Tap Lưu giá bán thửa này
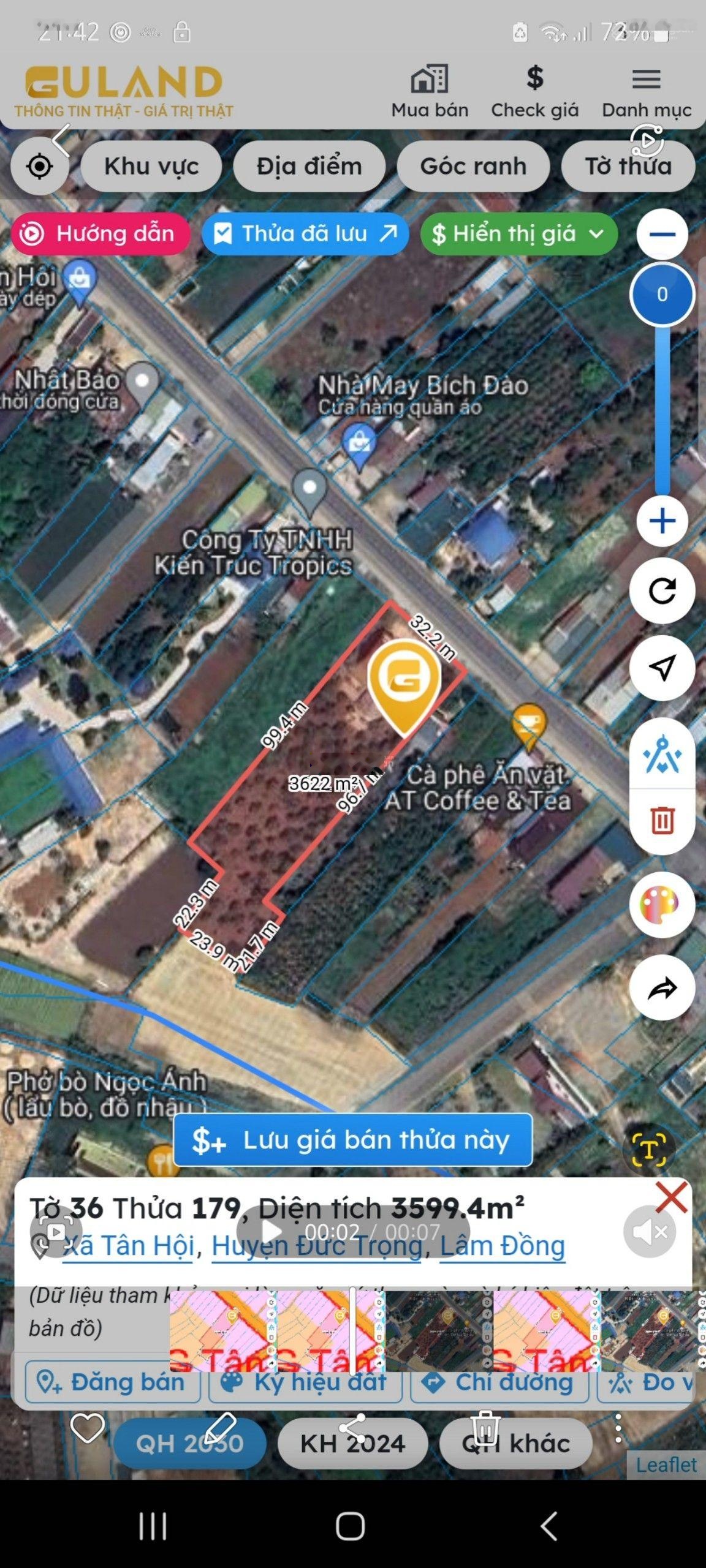Screen dimensions: 706x1568 (x=352, y=1140)
